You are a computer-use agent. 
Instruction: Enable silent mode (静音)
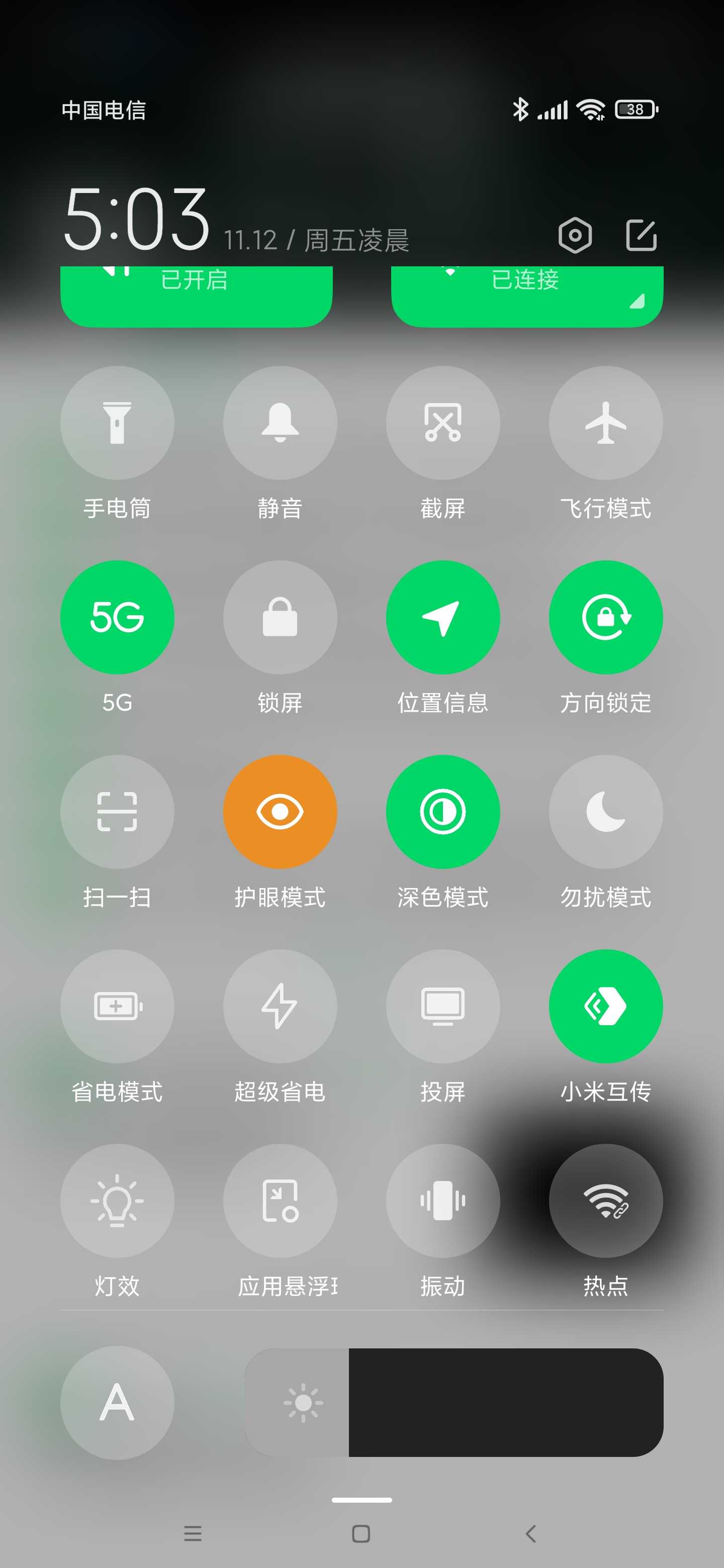coord(280,423)
